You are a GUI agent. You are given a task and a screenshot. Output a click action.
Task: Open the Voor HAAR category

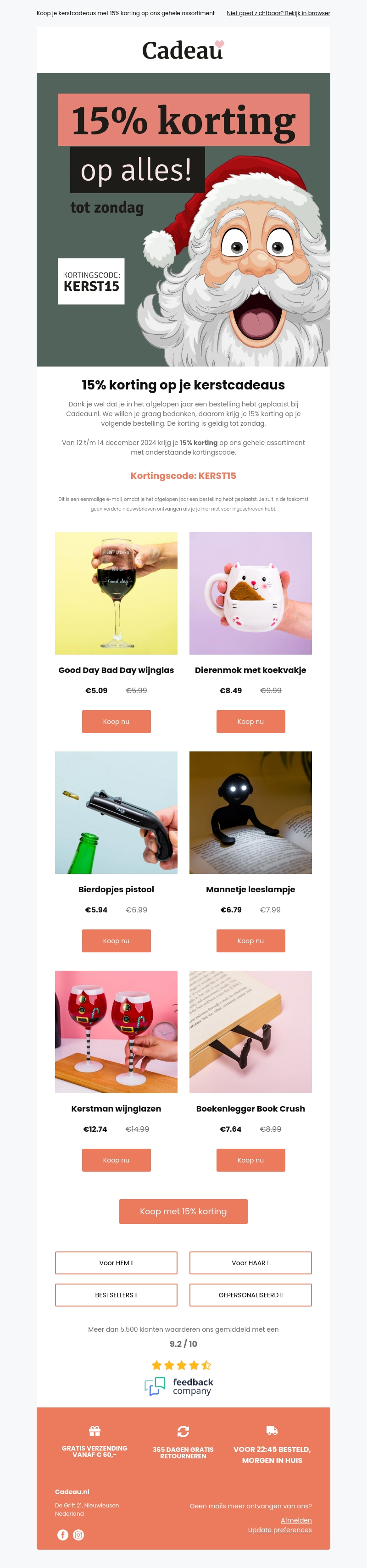click(x=250, y=1262)
